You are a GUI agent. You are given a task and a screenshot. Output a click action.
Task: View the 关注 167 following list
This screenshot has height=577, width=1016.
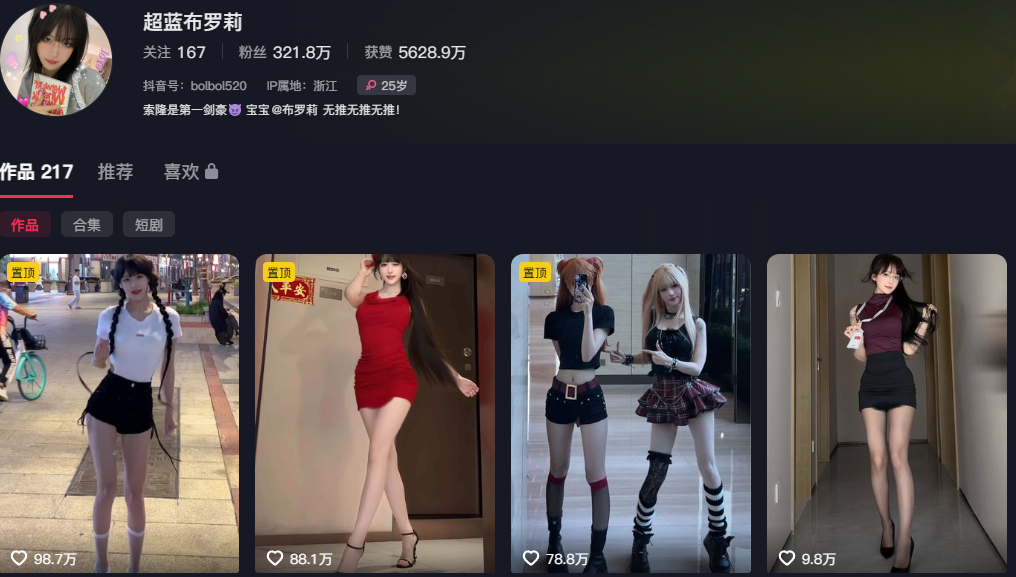(x=174, y=52)
